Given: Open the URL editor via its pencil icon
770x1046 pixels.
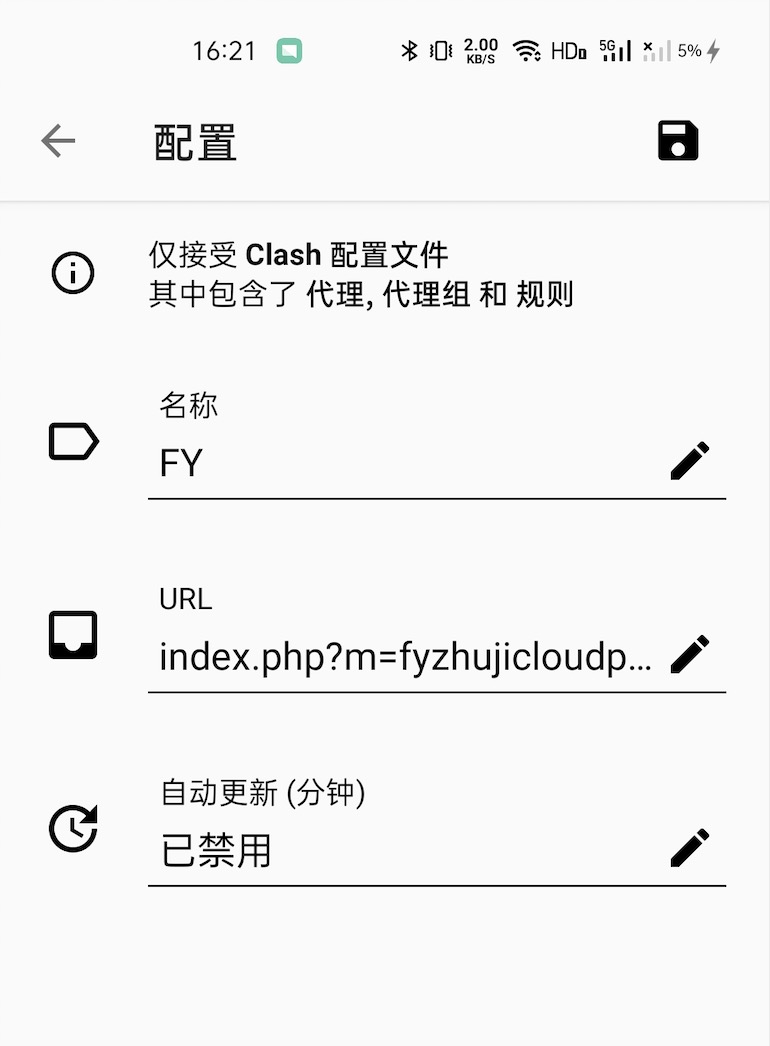Looking at the screenshot, I should [x=691, y=654].
